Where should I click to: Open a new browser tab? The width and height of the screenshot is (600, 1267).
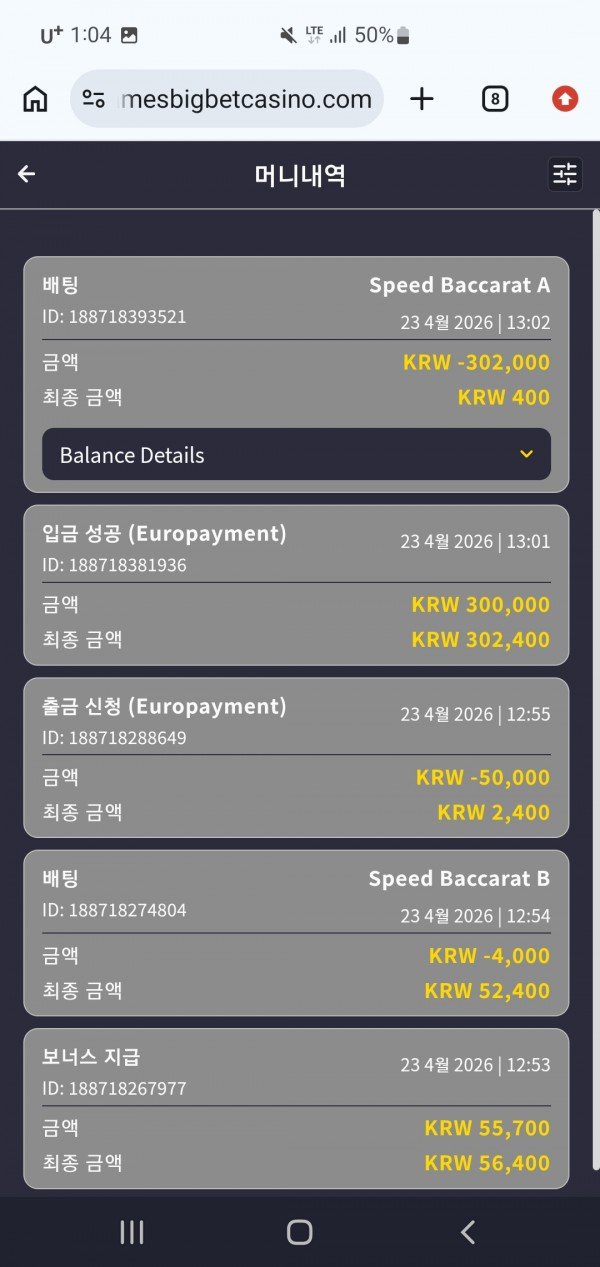[x=422, y=99]
